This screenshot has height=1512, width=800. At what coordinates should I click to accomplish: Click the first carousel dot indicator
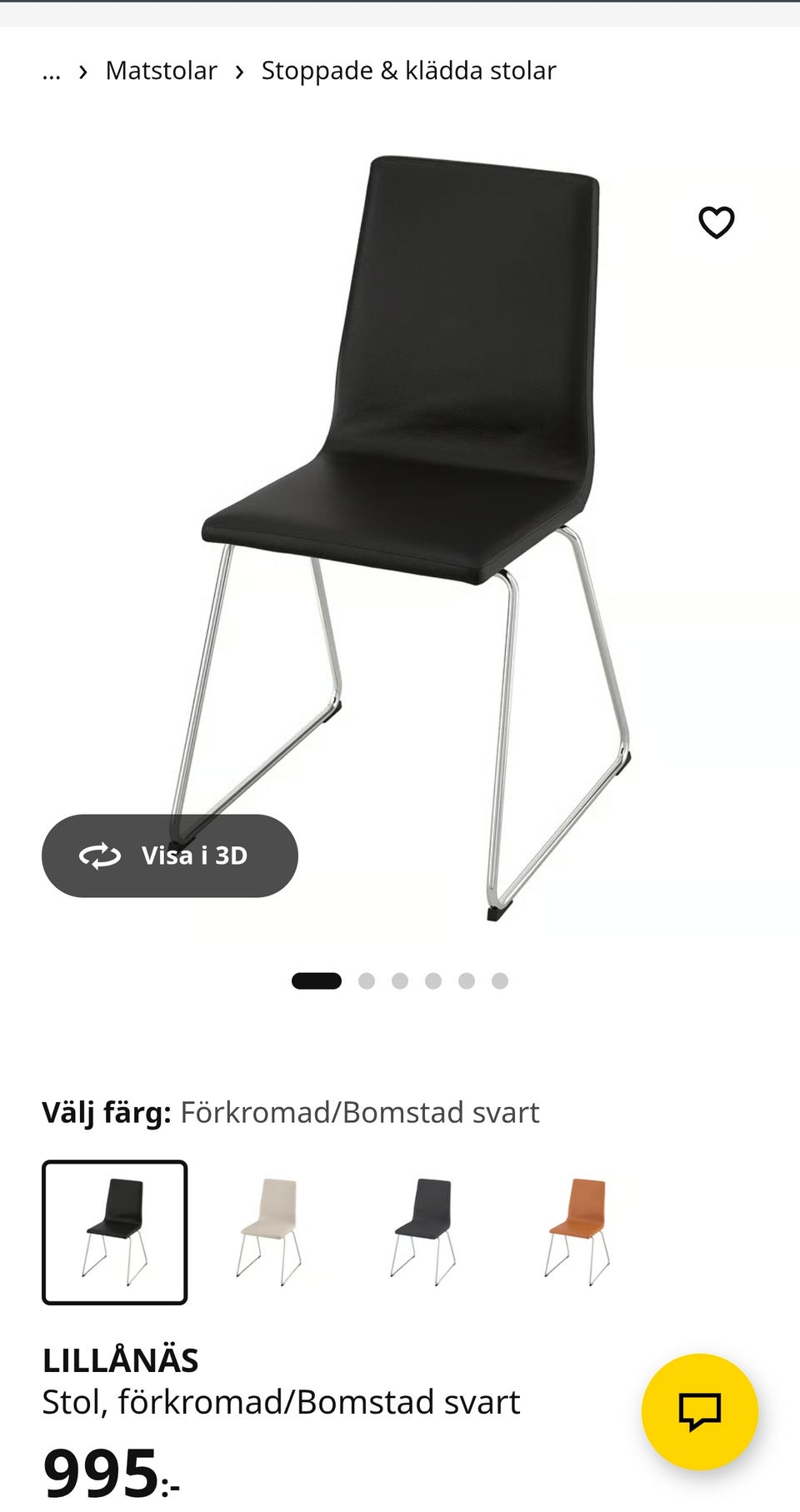[x=315, y=981]
